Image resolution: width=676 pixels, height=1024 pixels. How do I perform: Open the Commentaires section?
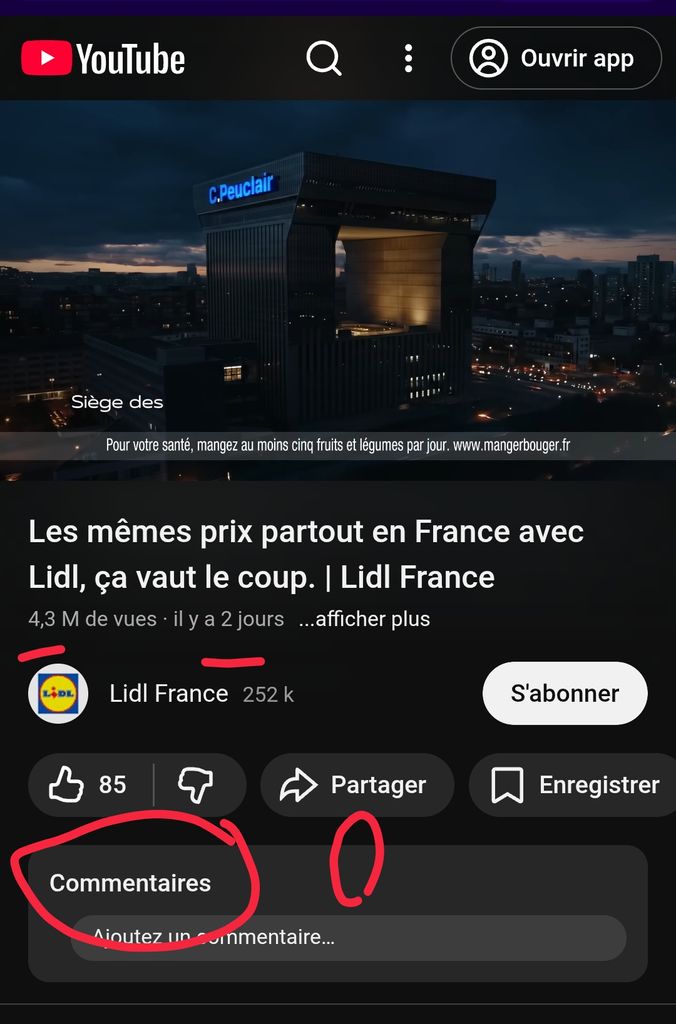click(131, 883)
